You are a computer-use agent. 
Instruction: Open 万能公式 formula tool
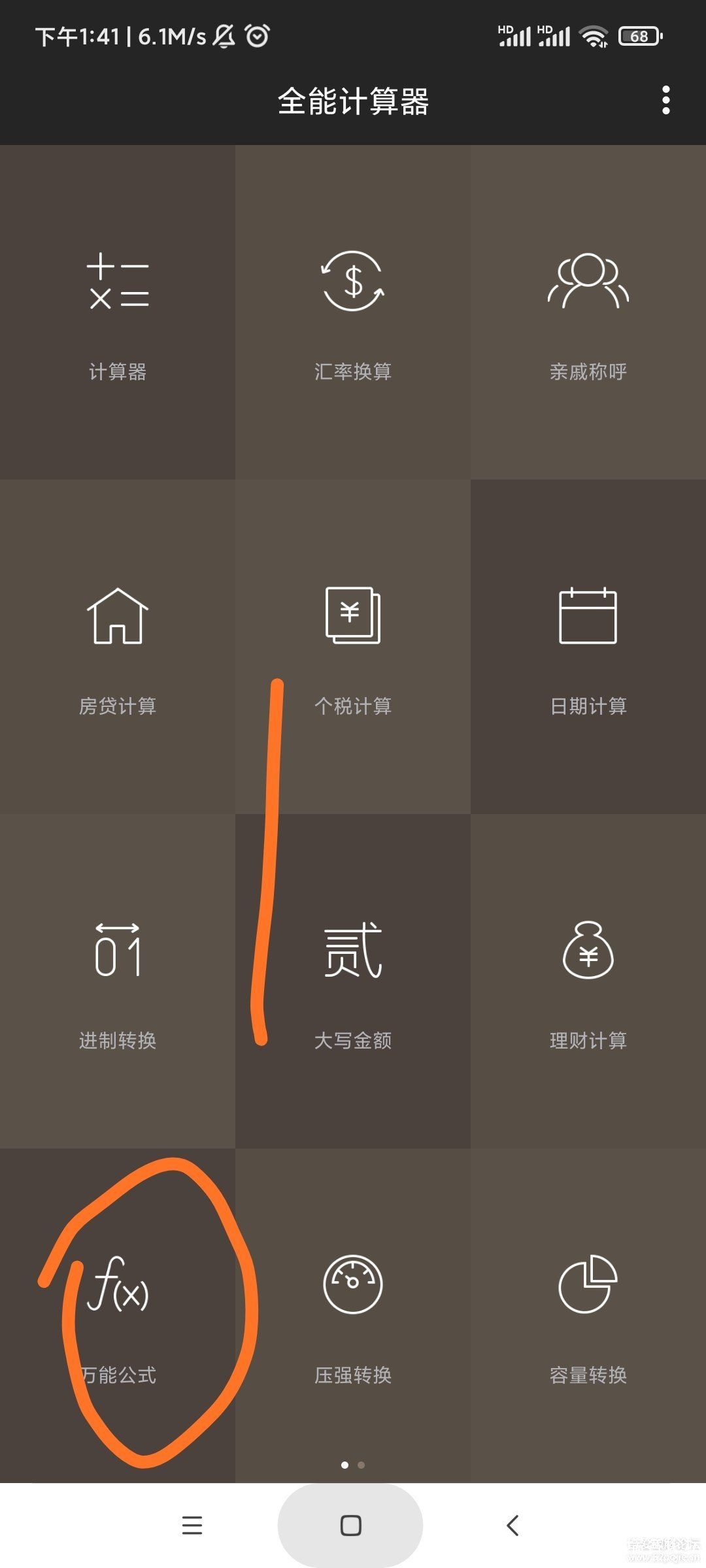[x=118, y=1315]
